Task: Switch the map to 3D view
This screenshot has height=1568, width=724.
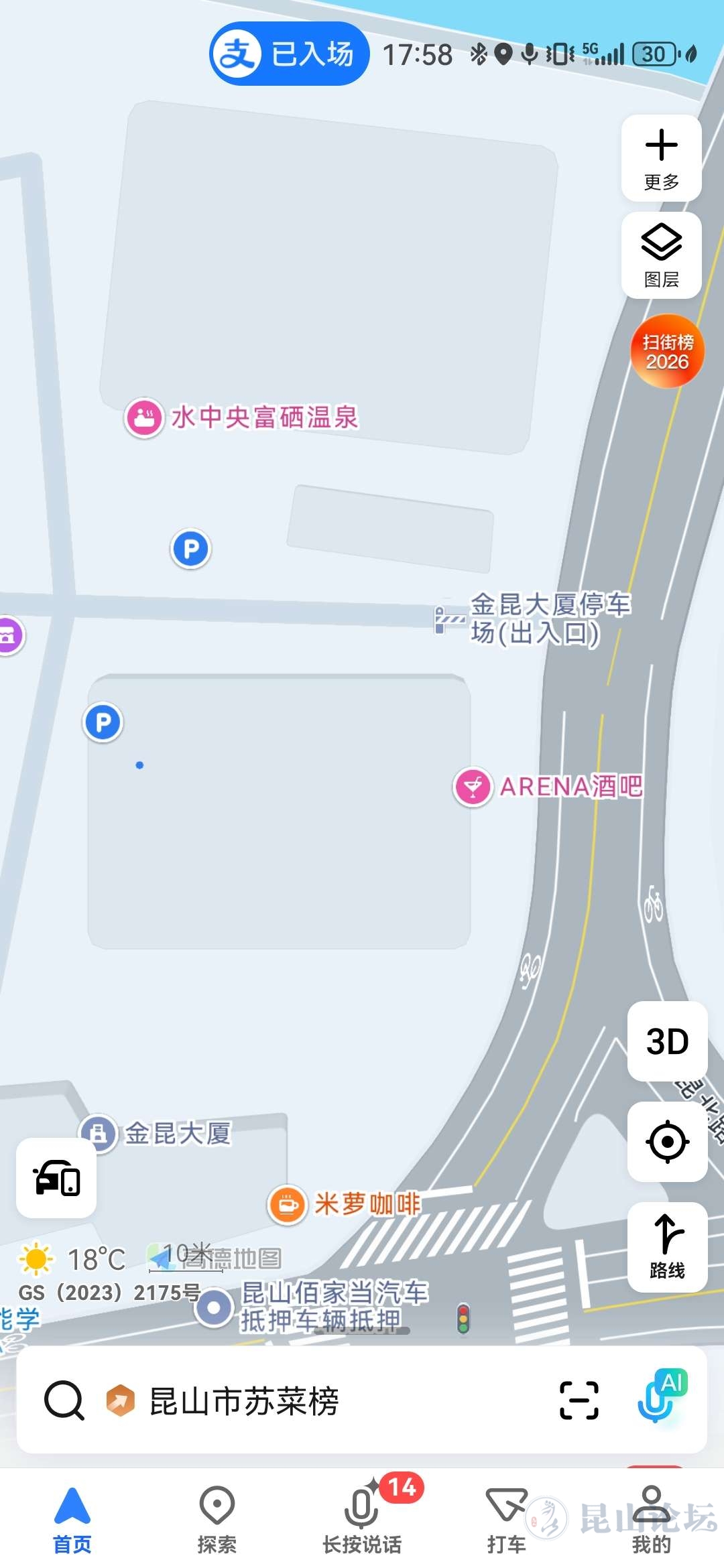Action: (667, 1041)
